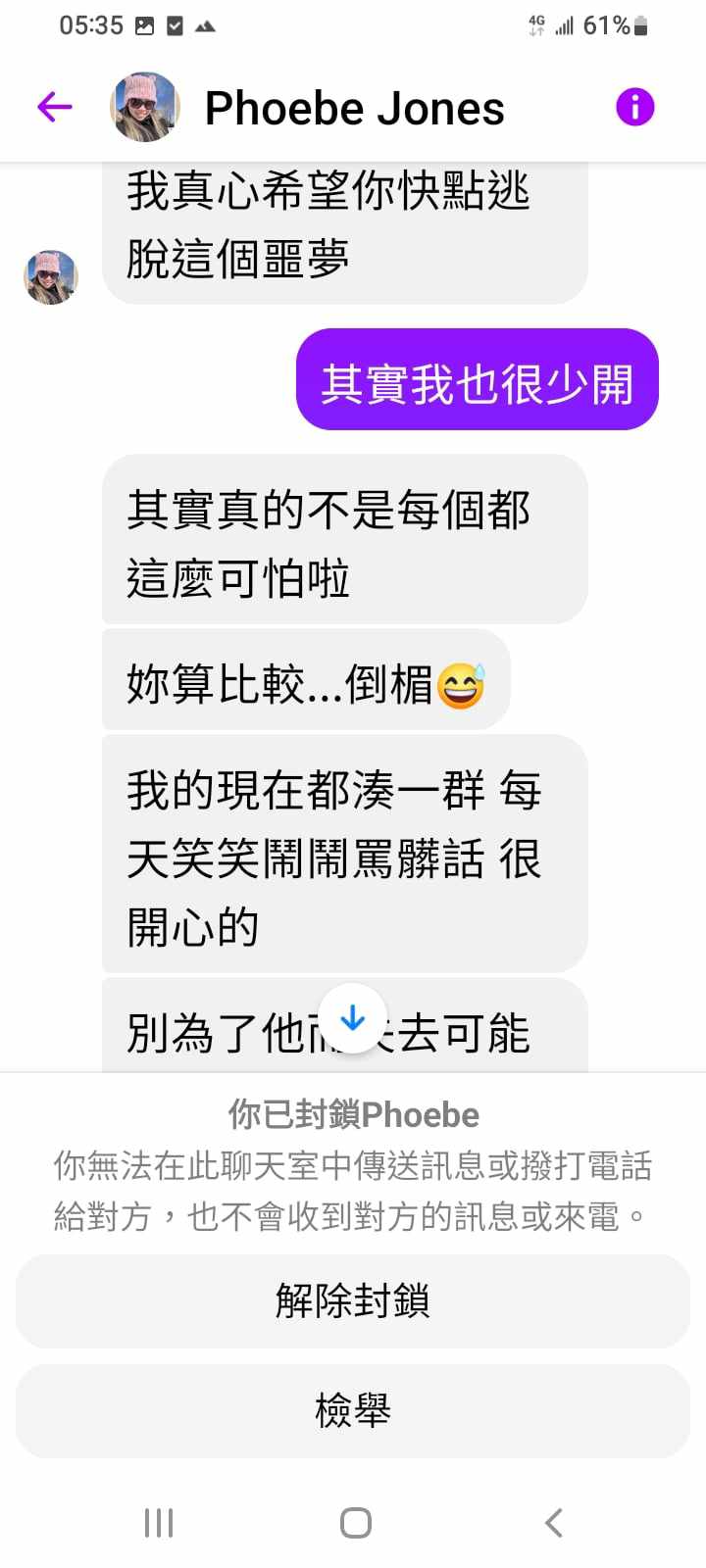Go back using the purple arrow
The width and height of the screenshot is (706, 1568).
55,107
